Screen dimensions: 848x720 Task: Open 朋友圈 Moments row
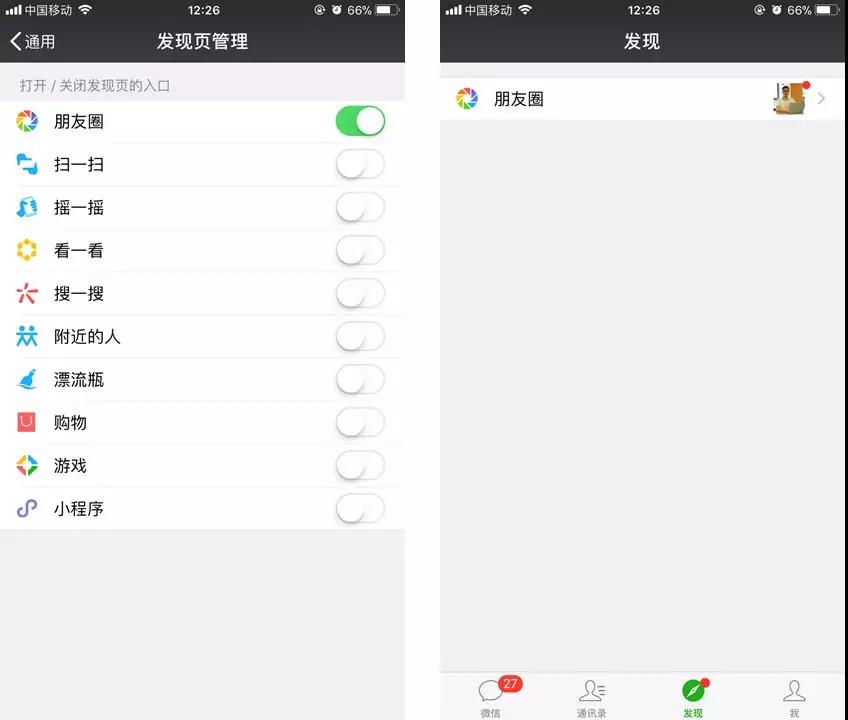click(642, 99)
